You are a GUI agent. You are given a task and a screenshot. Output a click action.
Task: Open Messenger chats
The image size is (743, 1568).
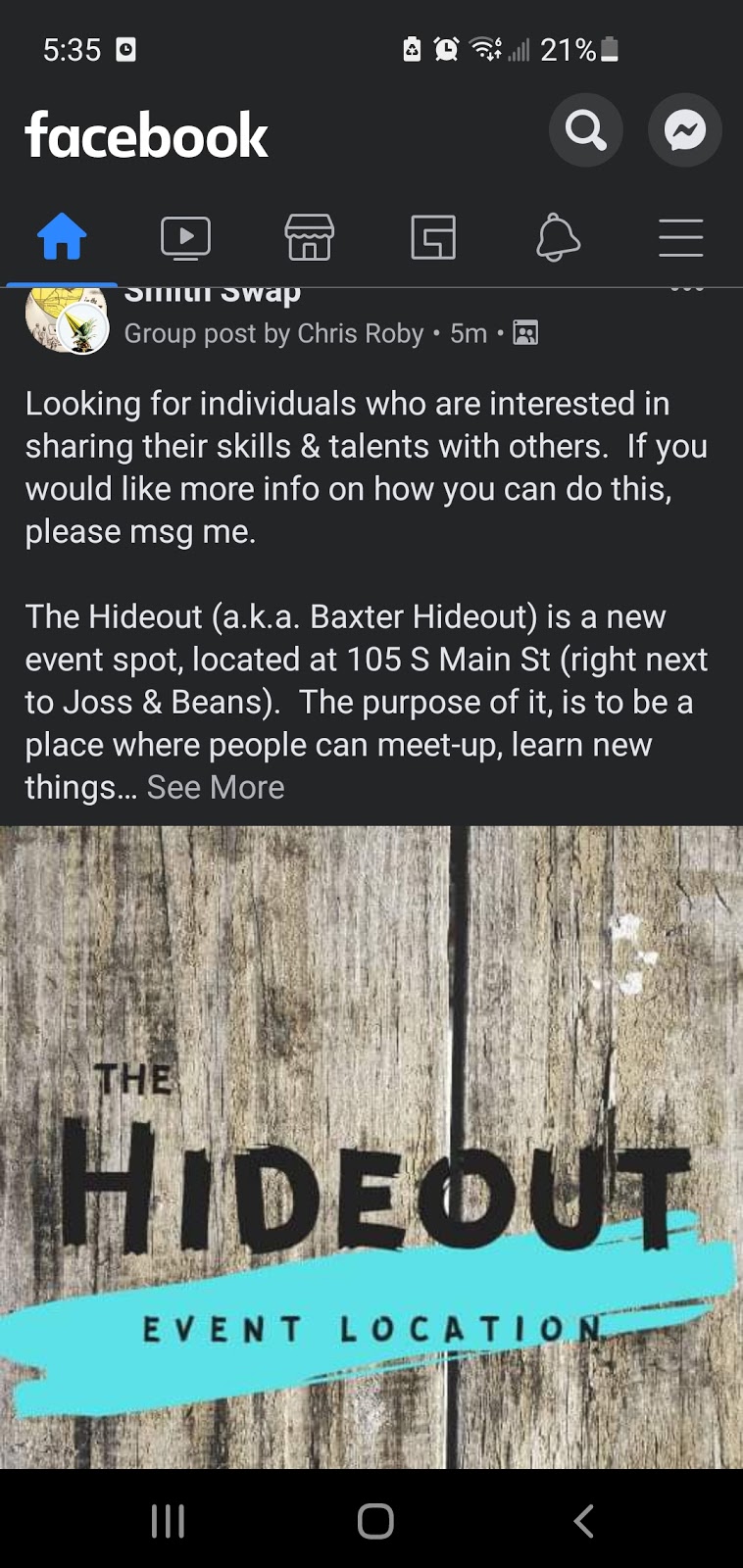coord(685,130)
